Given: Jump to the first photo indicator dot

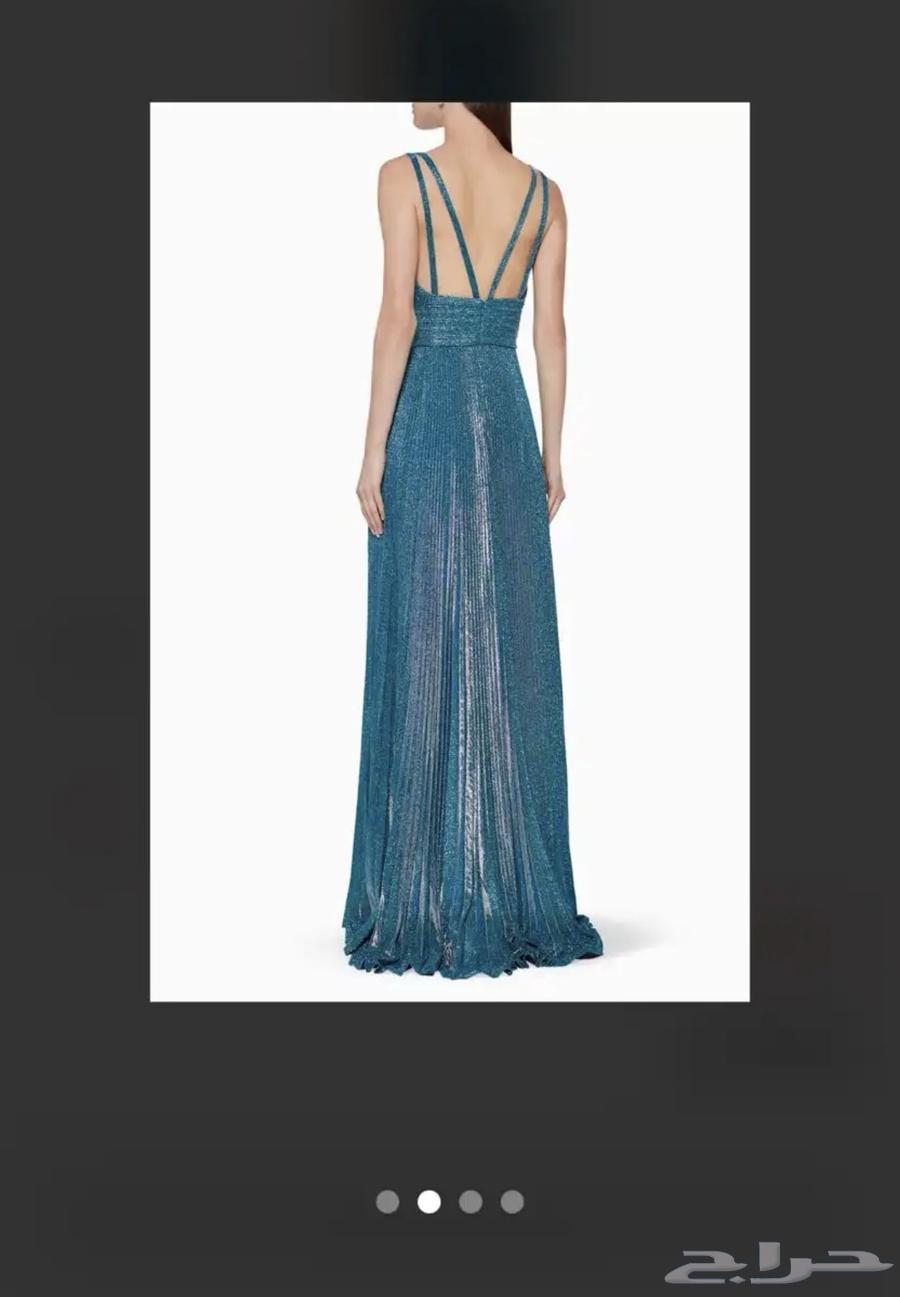Looking at the screenshot, I should 387,1201.
